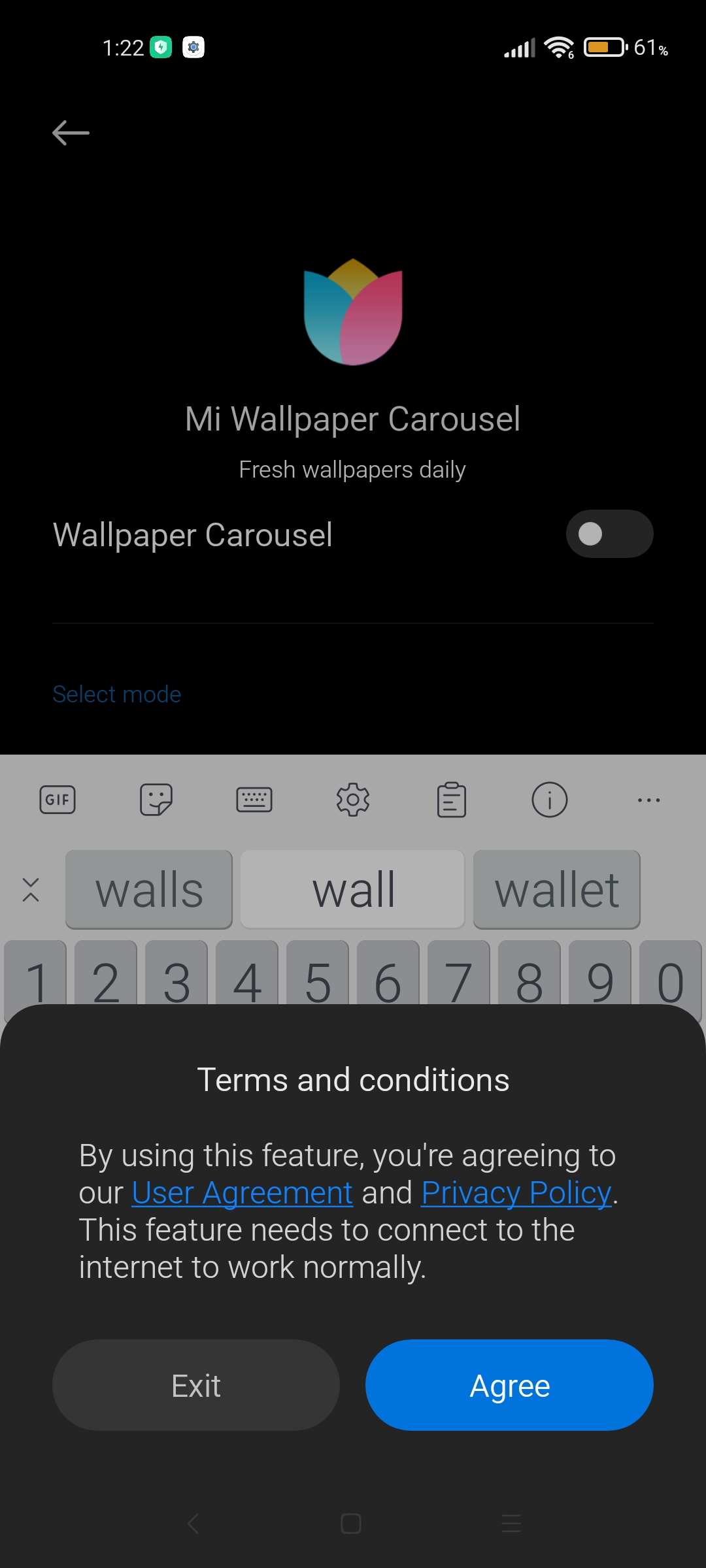Image resolution: width=706 pixels, height=1568 pixels.
Task: Open the keyboard GIF panel
Action: pos(58,800)
